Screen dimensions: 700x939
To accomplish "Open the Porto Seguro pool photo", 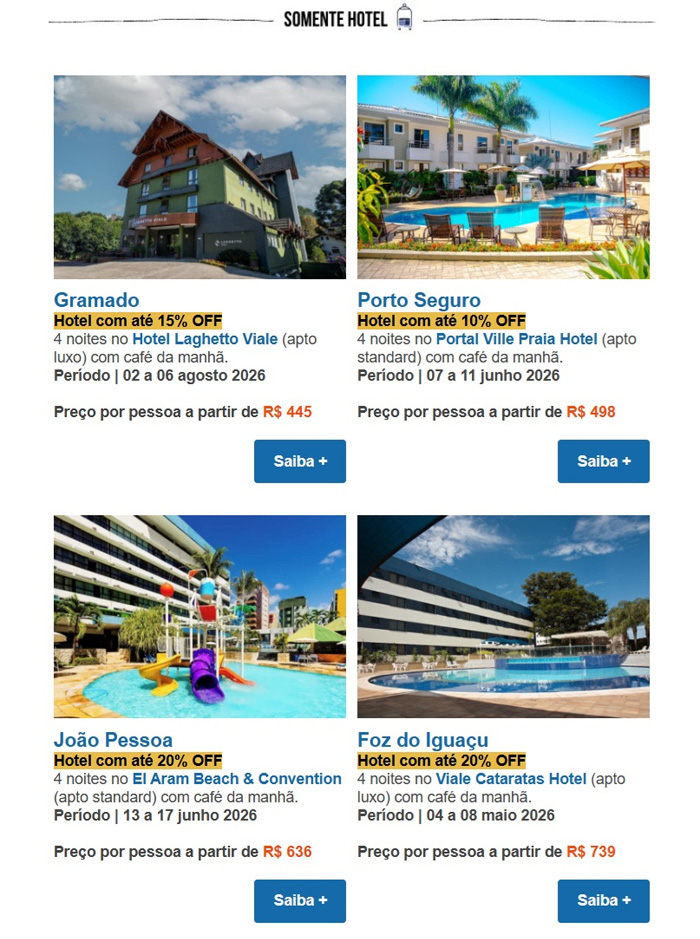I will pyautogui.click(x=503, y=177).
